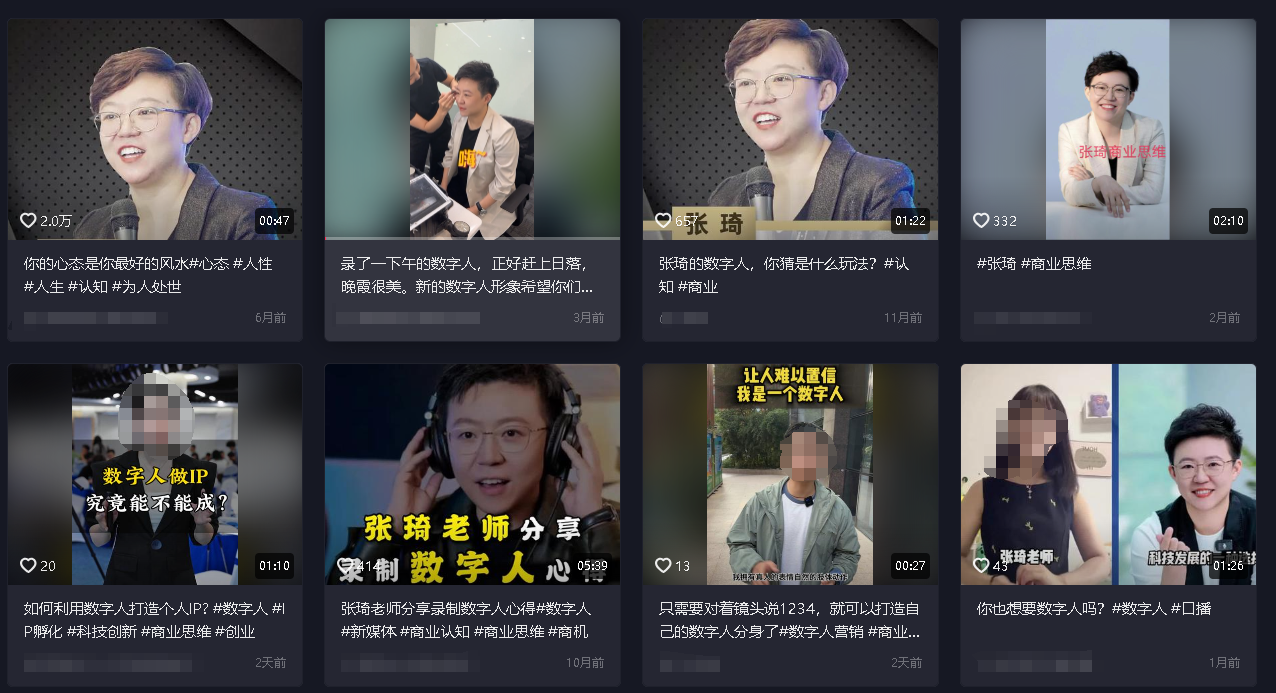
Task: Watch the video captioned "#张琦 #商业思维"
Action: (x=1108, y=130)
